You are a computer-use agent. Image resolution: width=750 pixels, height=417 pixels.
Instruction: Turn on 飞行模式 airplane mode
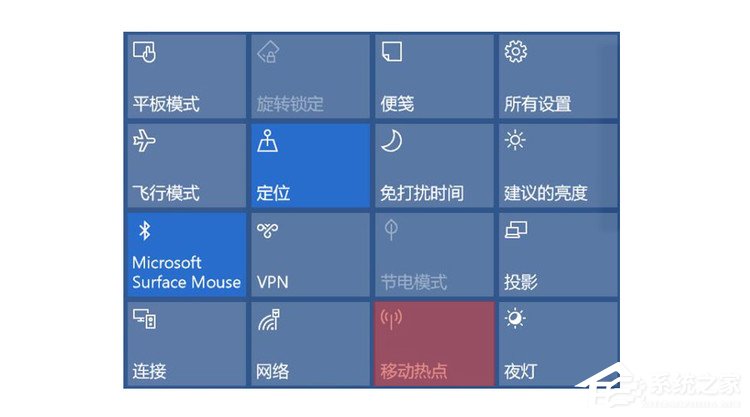click(186, 165)
